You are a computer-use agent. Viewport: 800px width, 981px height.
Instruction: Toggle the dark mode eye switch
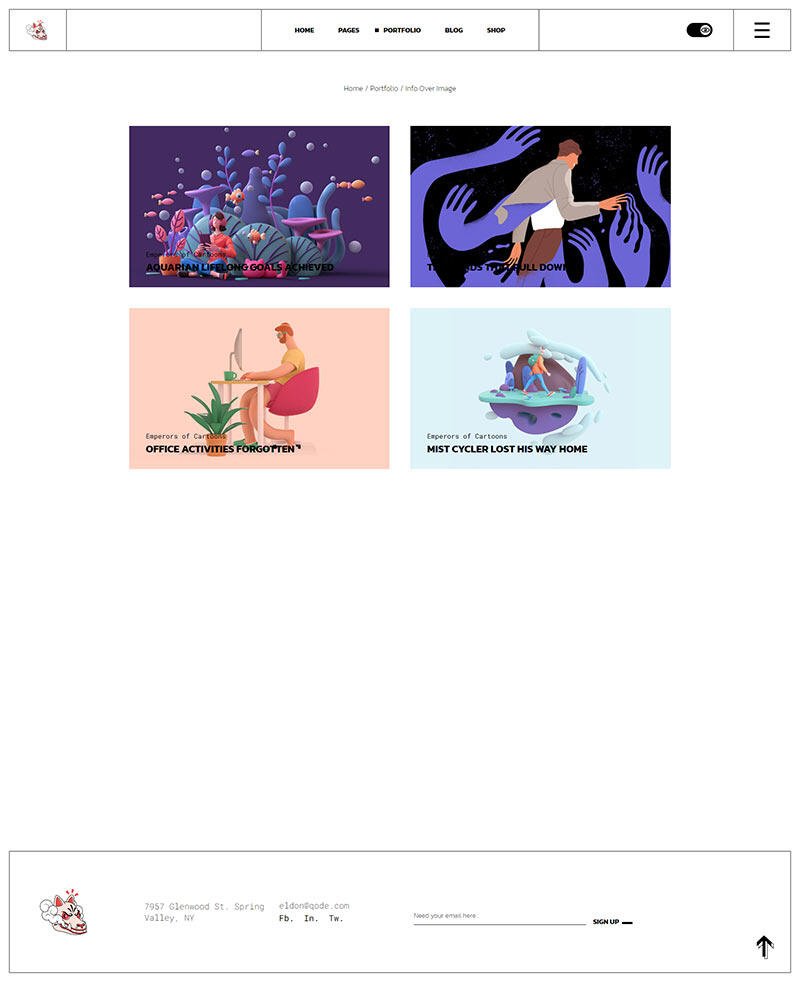[699, 30]
